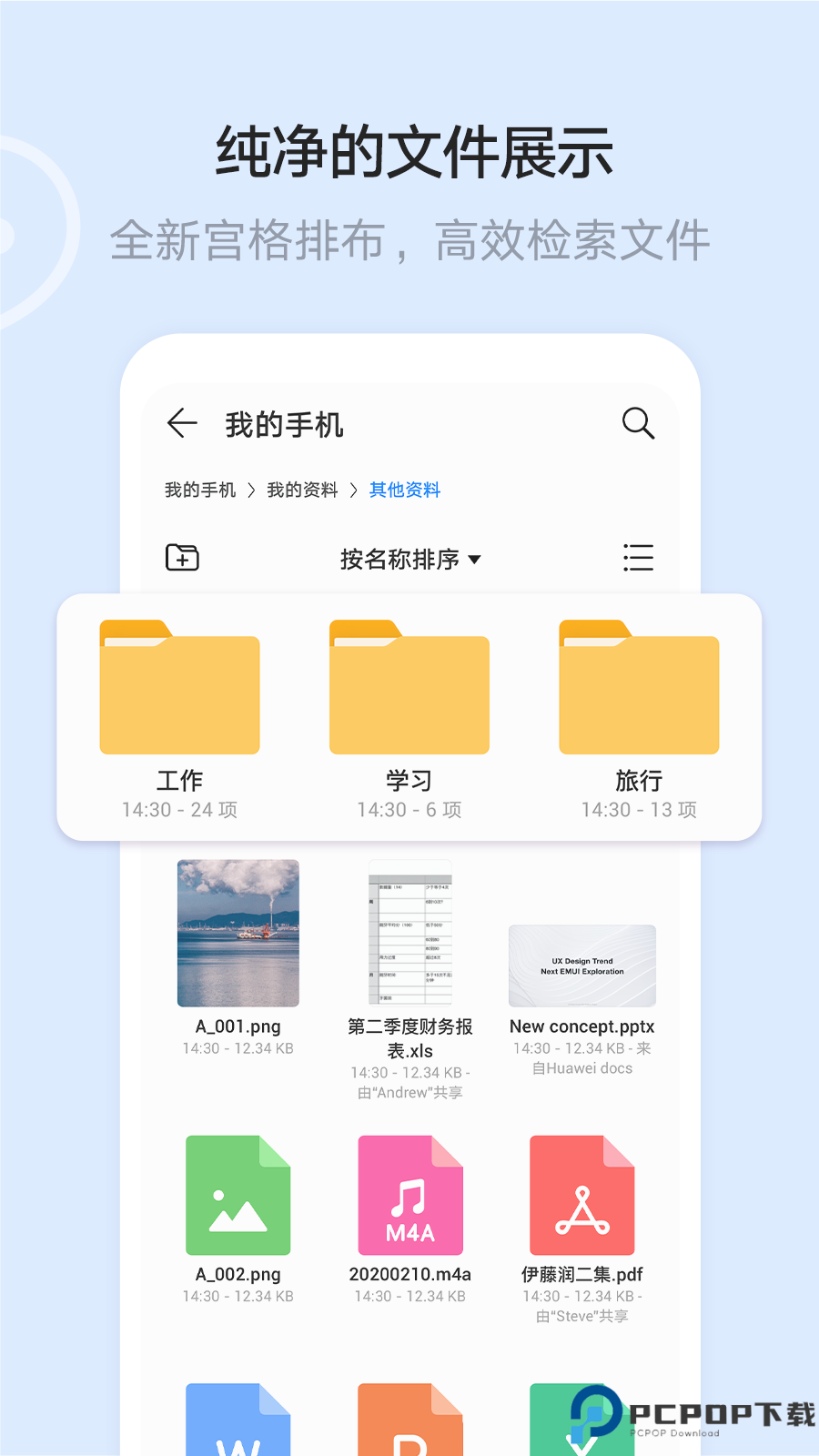Open the 我的资料 breadcrumb link
819x1456 pixels.
point(302,490)
